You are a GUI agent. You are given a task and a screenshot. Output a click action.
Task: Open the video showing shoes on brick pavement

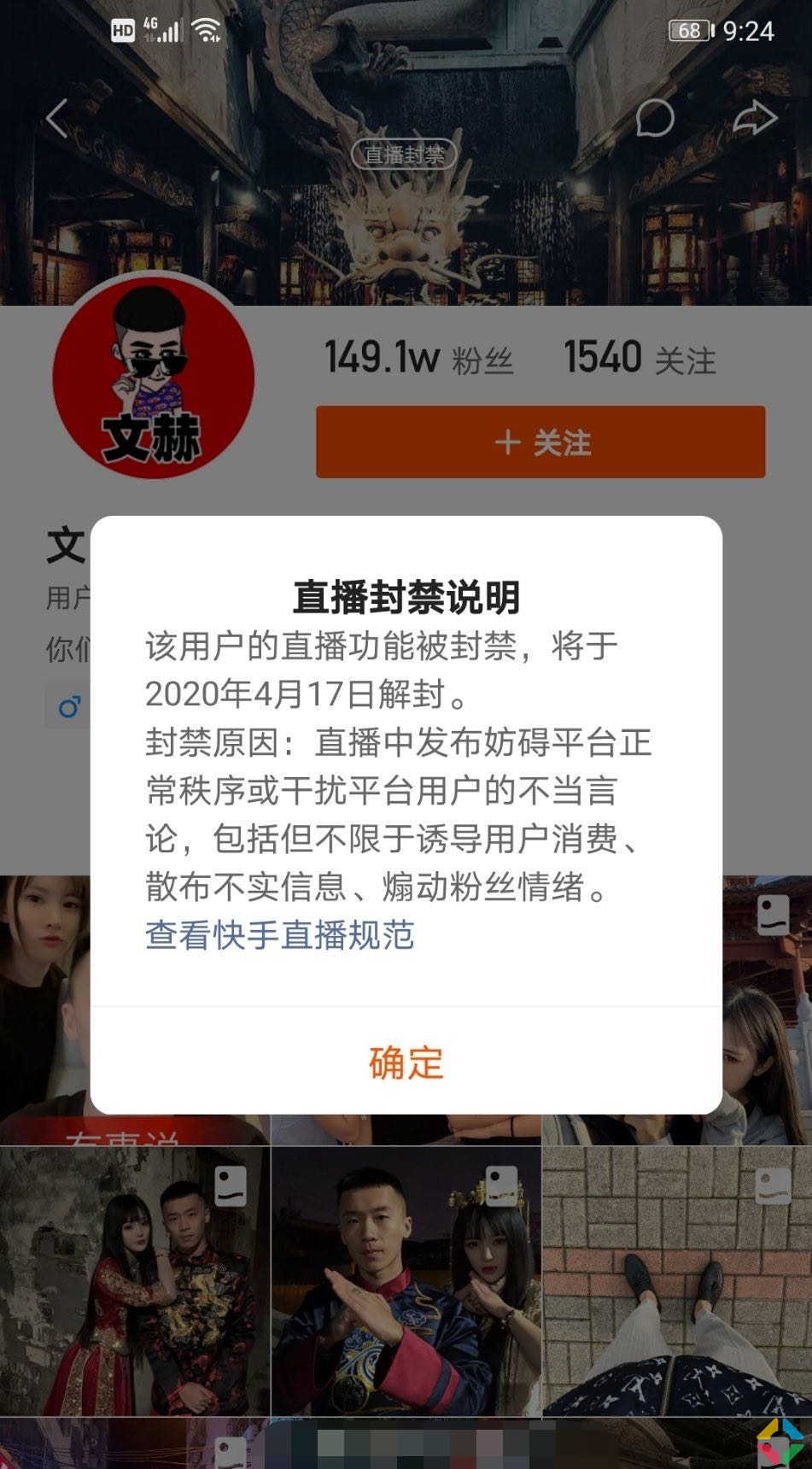676,1281
